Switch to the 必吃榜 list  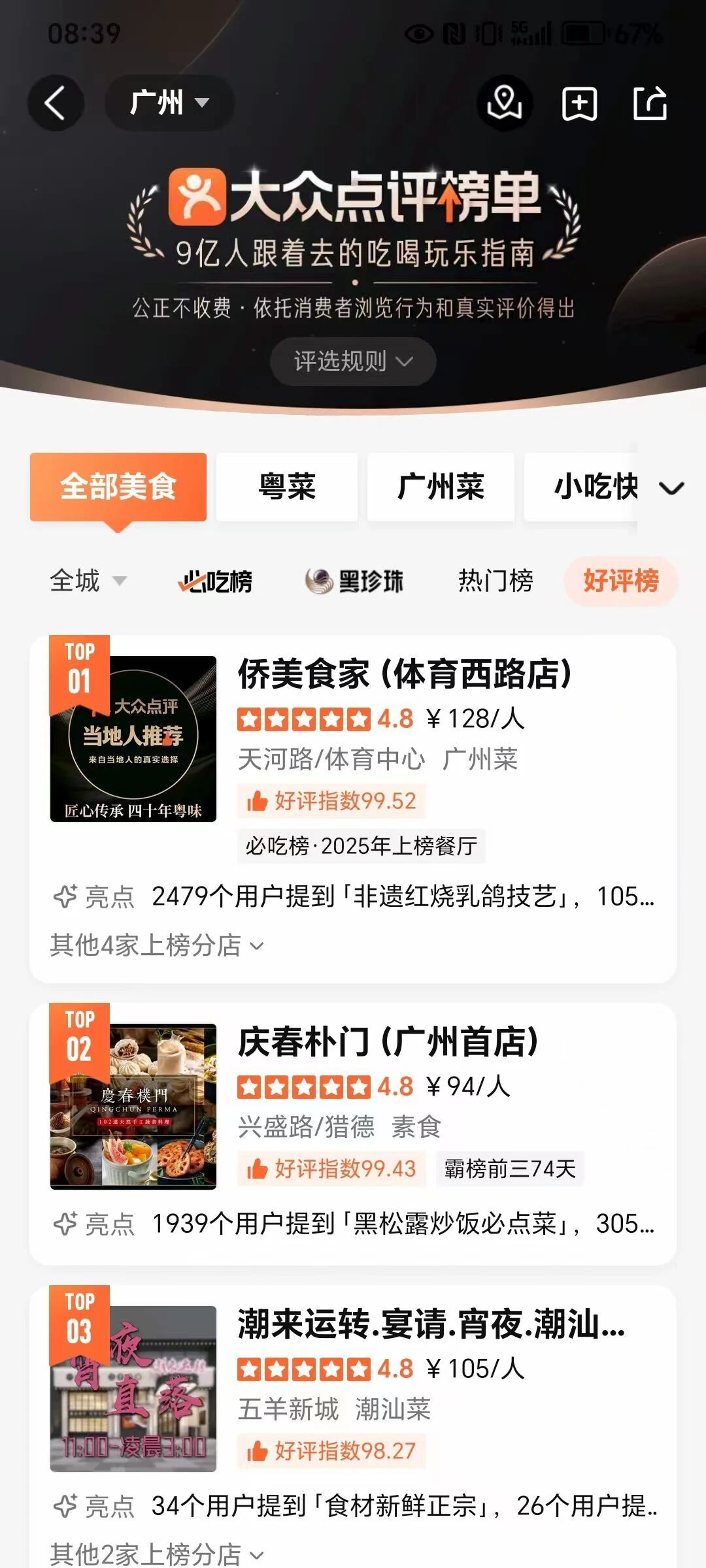[215, 581]
